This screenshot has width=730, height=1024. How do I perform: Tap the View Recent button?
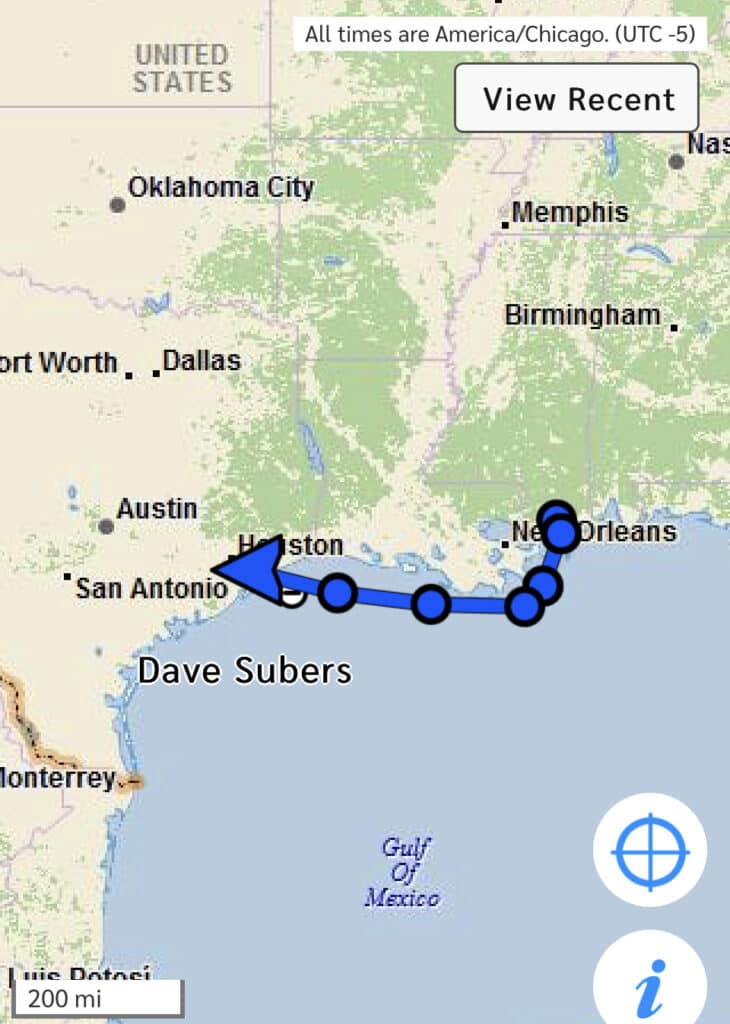coord(577,98)
